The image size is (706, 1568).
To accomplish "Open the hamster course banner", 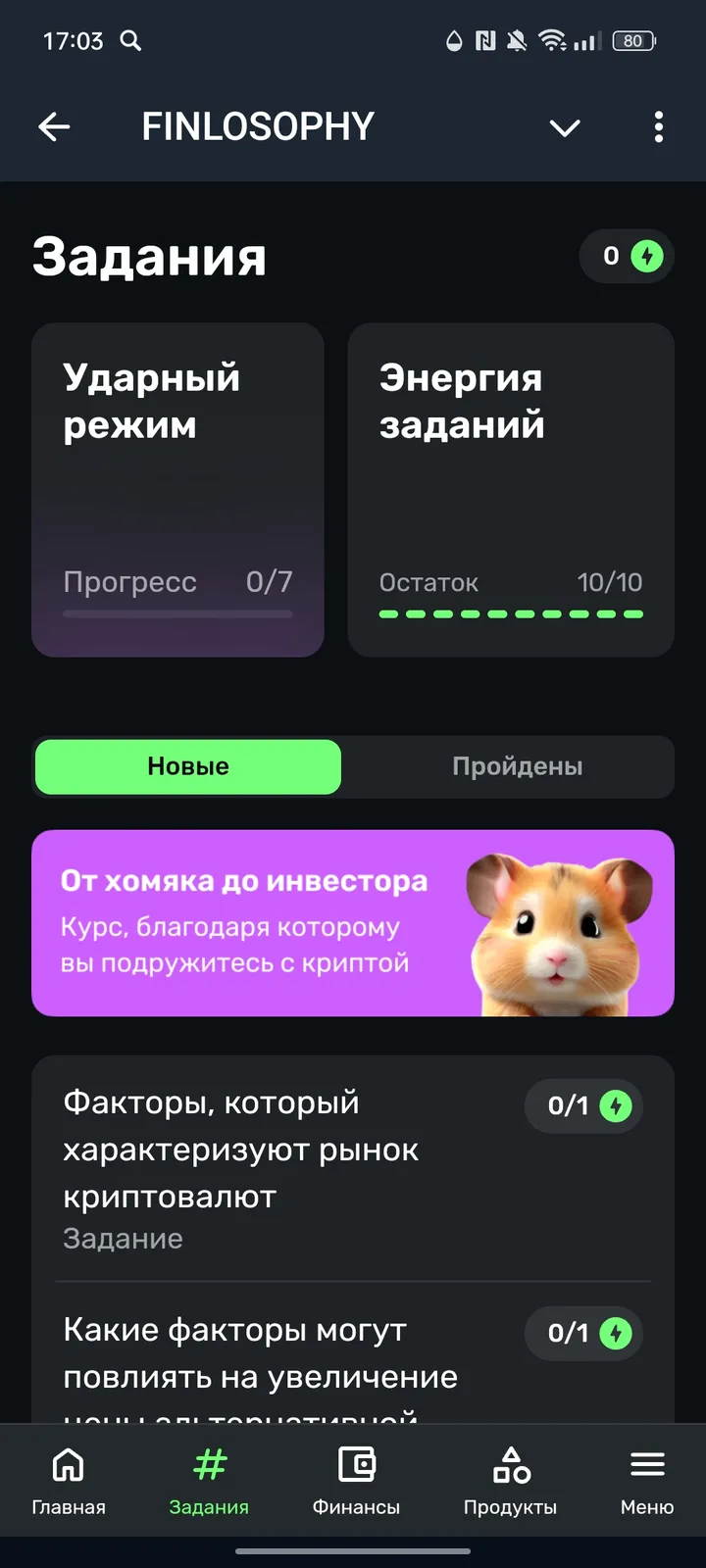I will coord(353,922).
